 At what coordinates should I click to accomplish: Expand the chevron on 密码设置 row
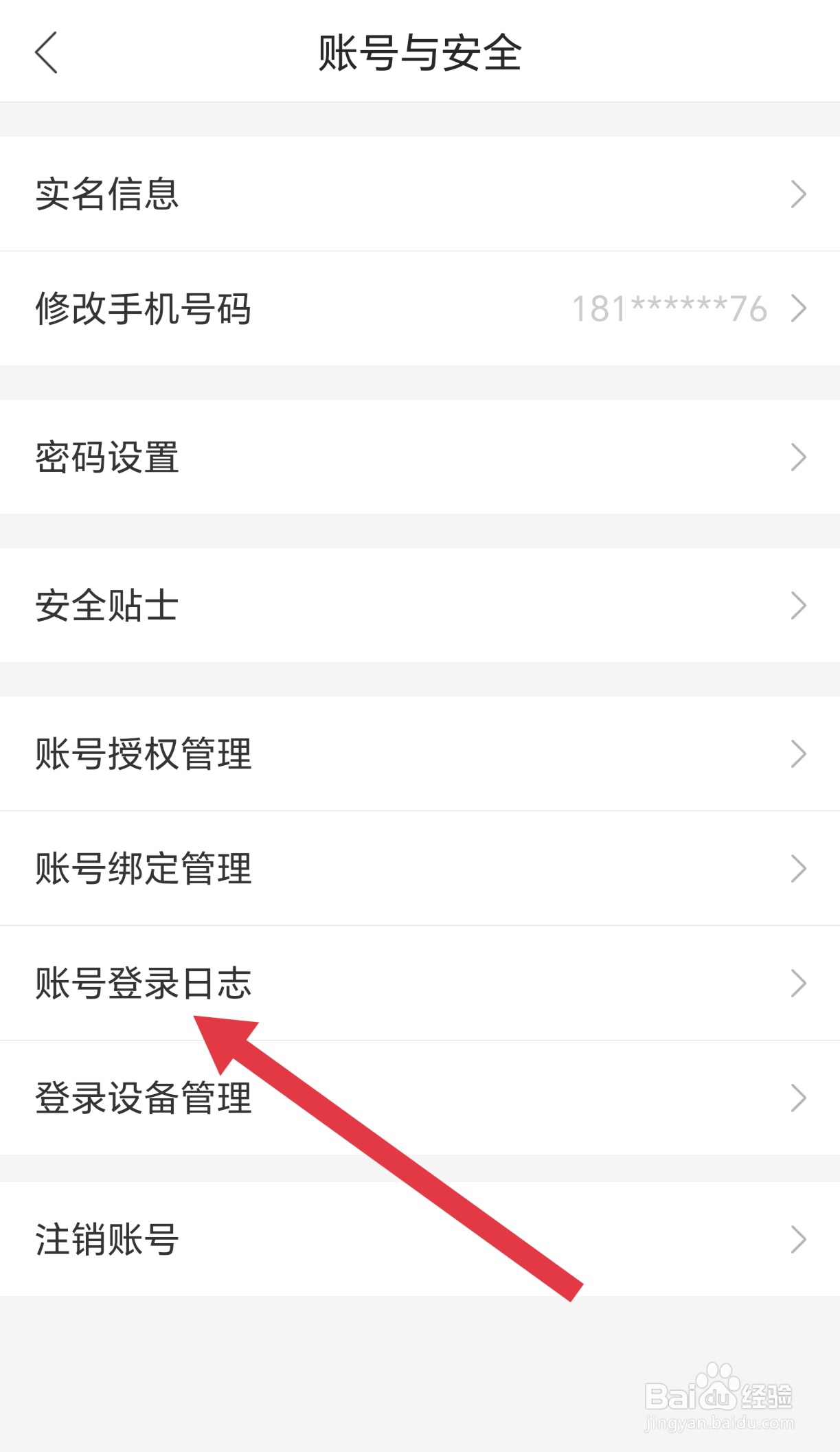pos(797,455)
